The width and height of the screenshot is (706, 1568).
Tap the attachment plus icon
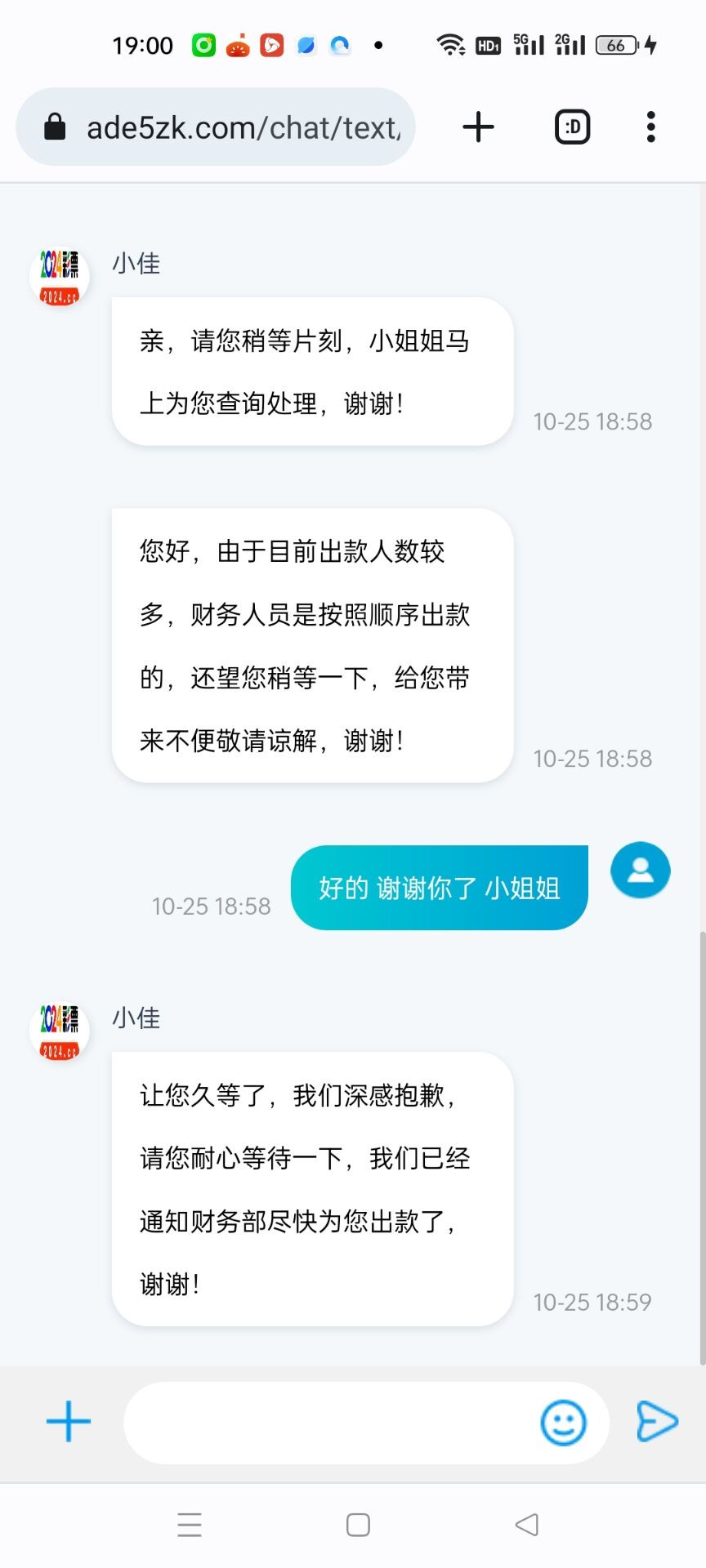(x=69, y=1422)
